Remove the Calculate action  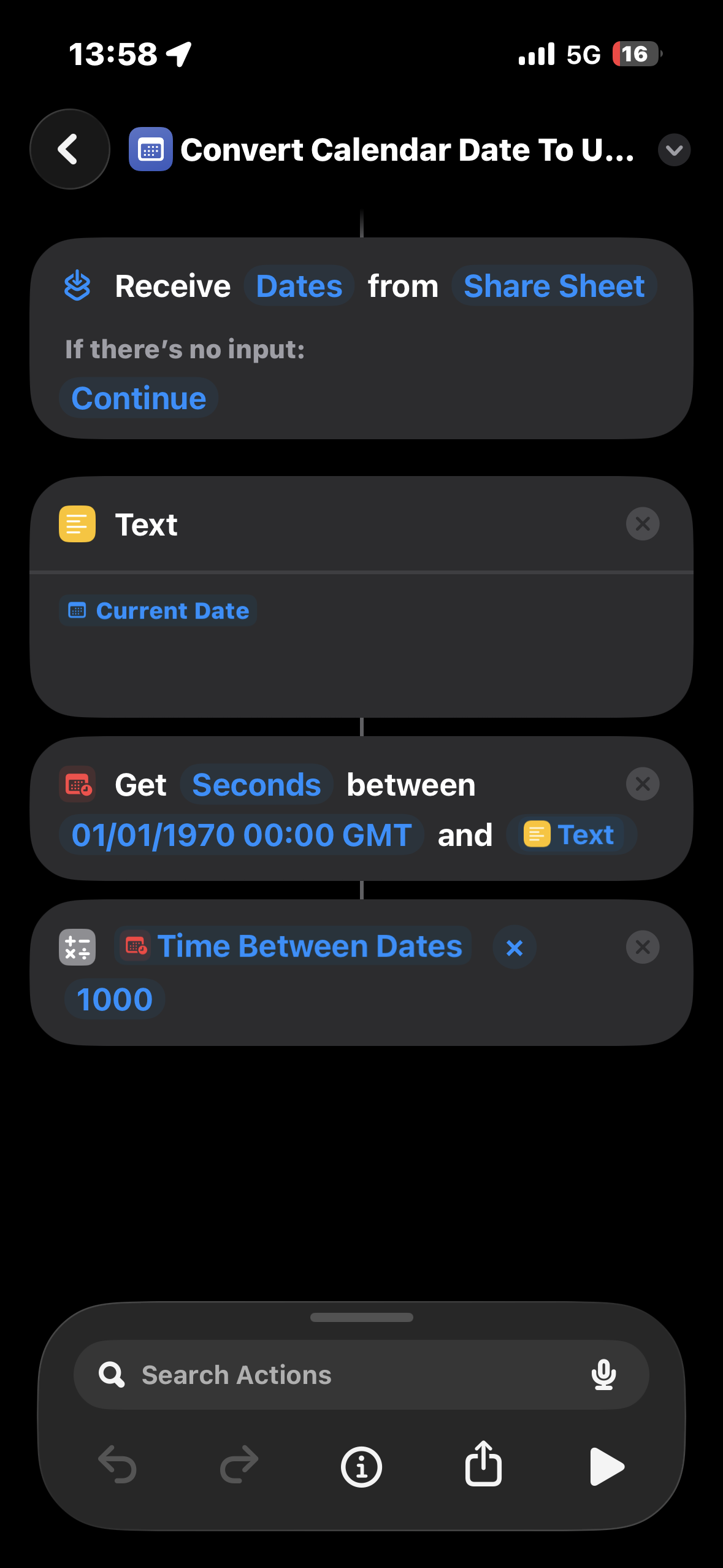point(642,947)
